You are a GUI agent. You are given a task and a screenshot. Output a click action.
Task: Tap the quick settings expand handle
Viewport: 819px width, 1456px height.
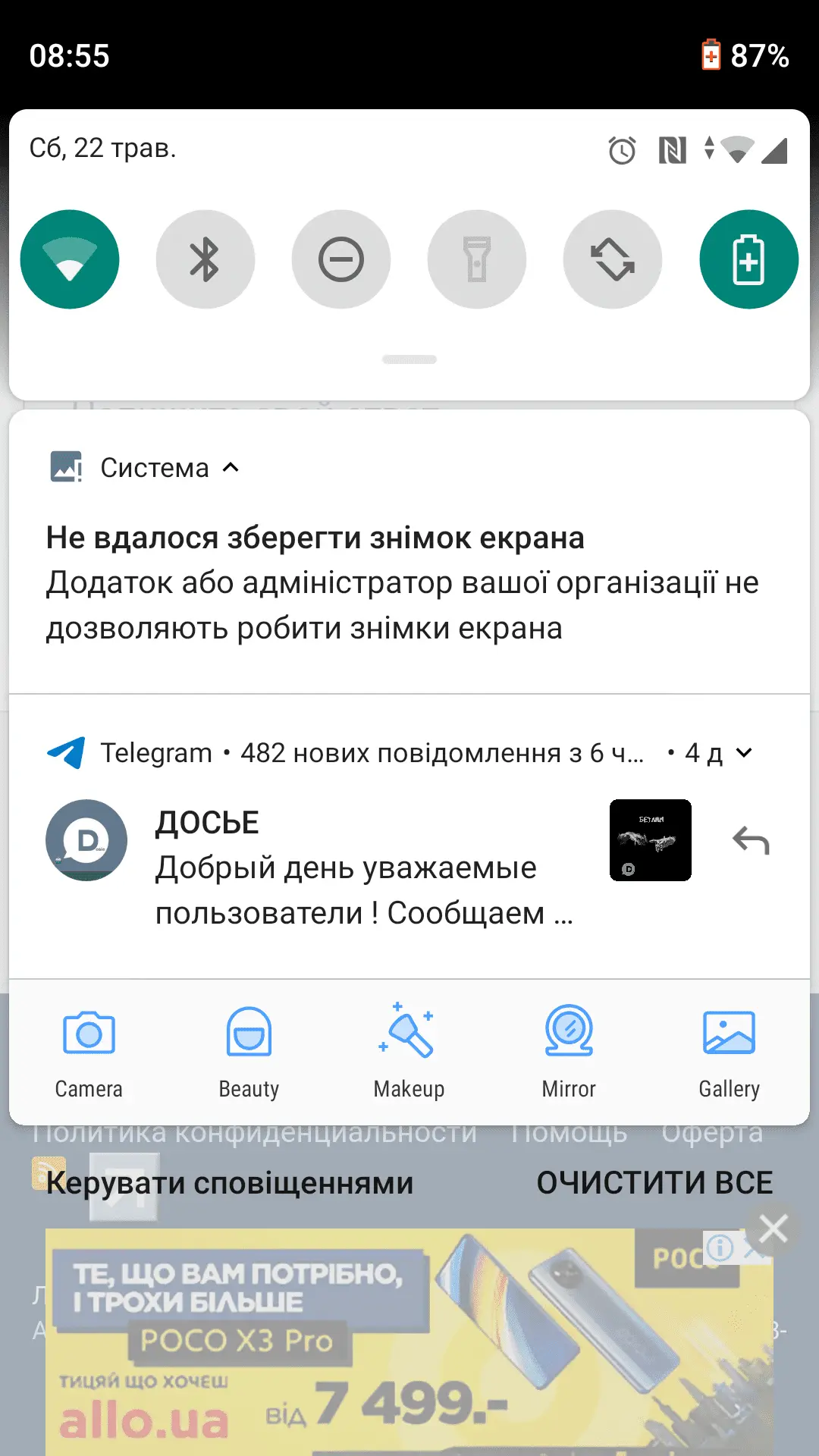409,359
